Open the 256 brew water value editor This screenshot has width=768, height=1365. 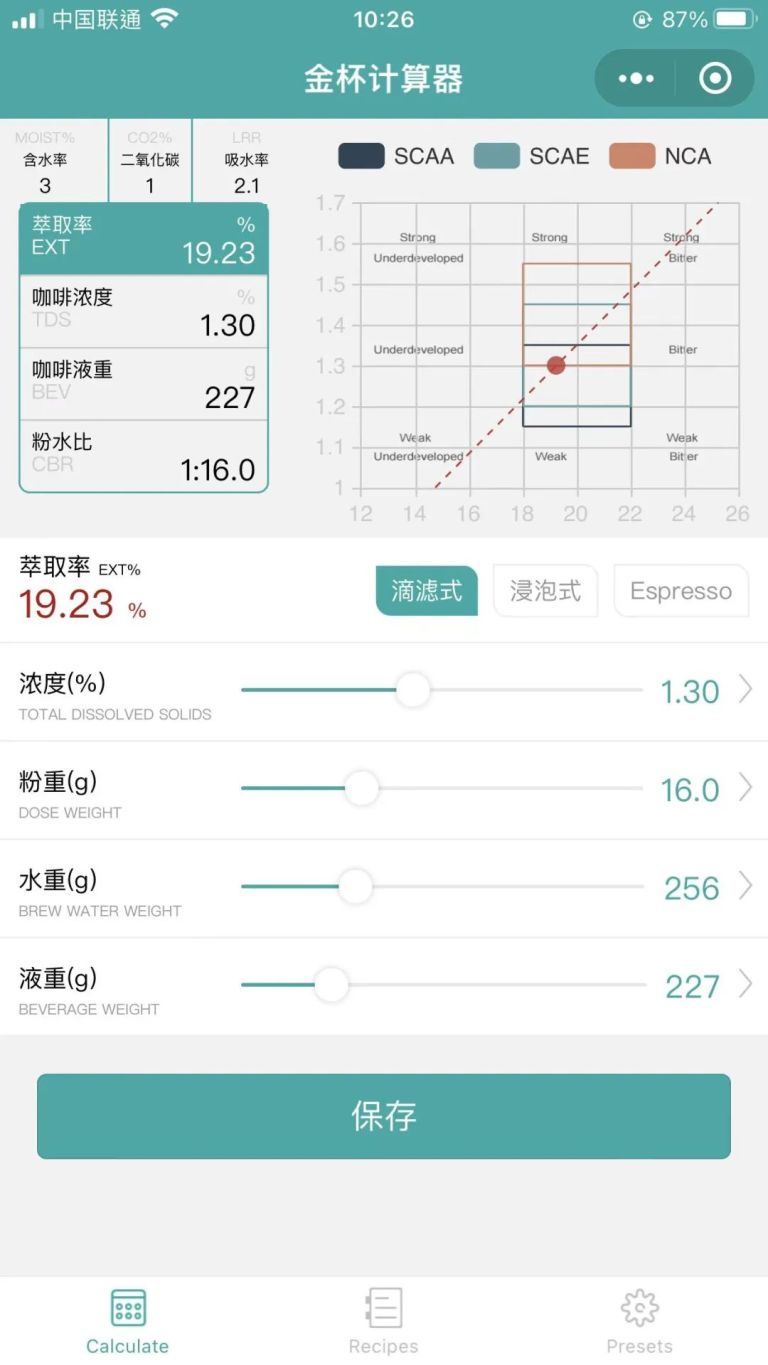pos(700,887)
